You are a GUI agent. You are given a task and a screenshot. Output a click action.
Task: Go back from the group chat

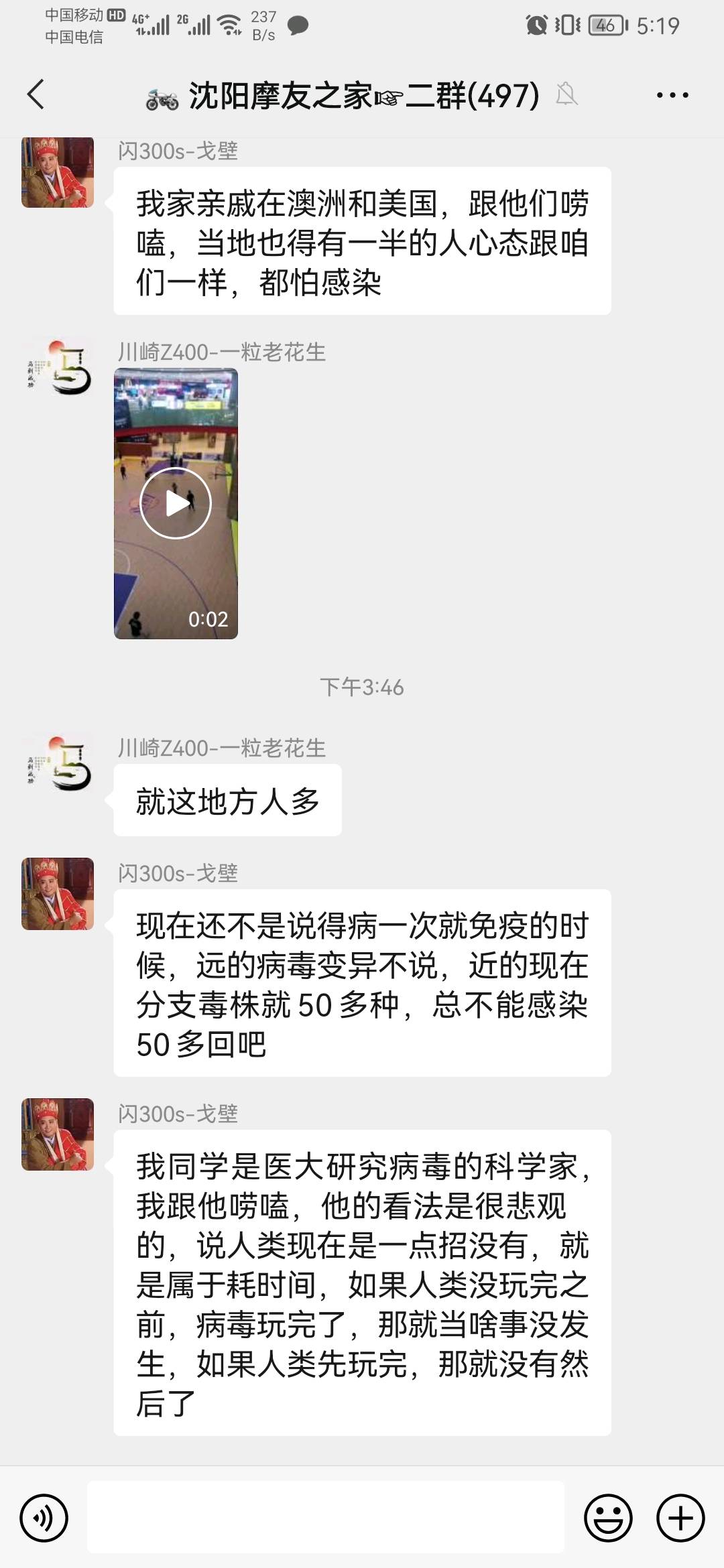pos(36,94)
